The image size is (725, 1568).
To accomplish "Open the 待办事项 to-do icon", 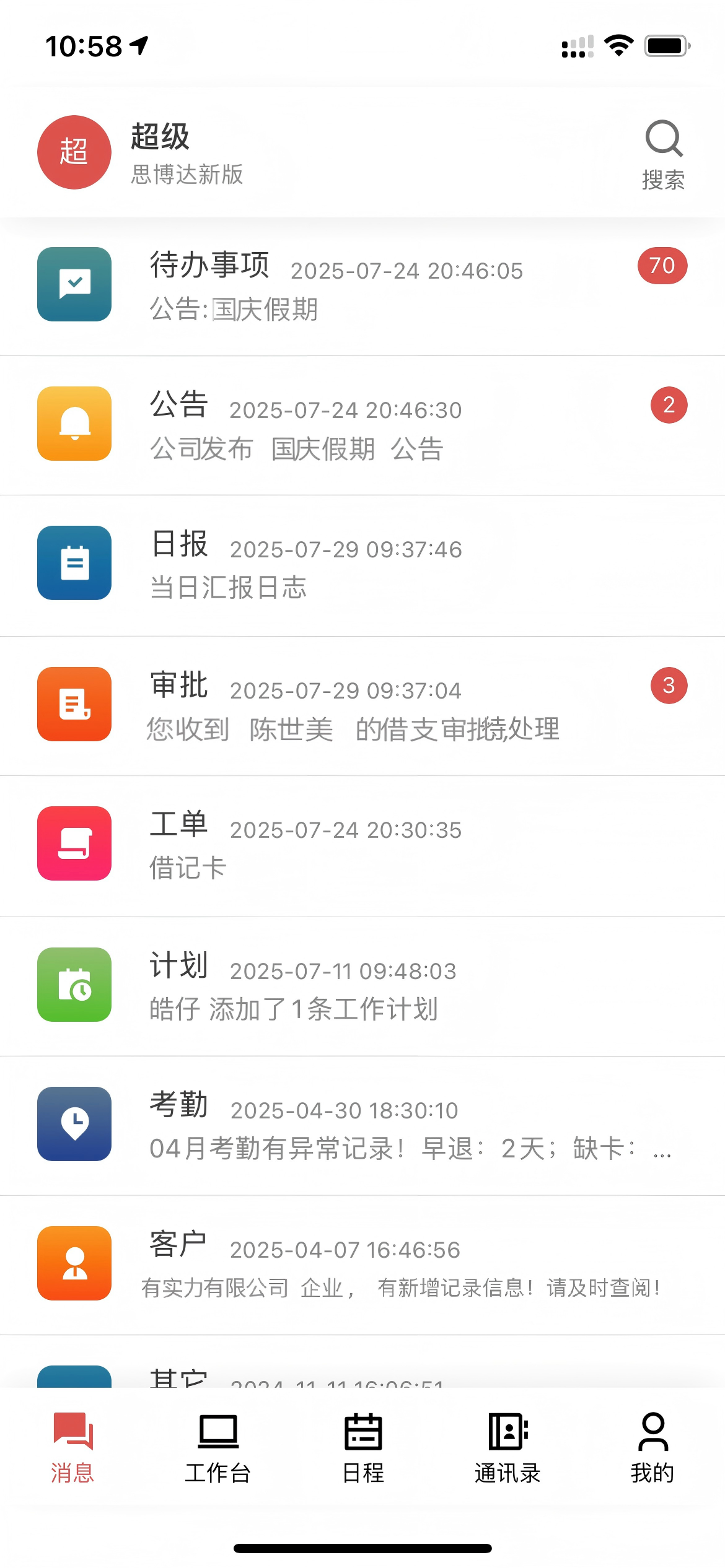I will click(74, 285).
